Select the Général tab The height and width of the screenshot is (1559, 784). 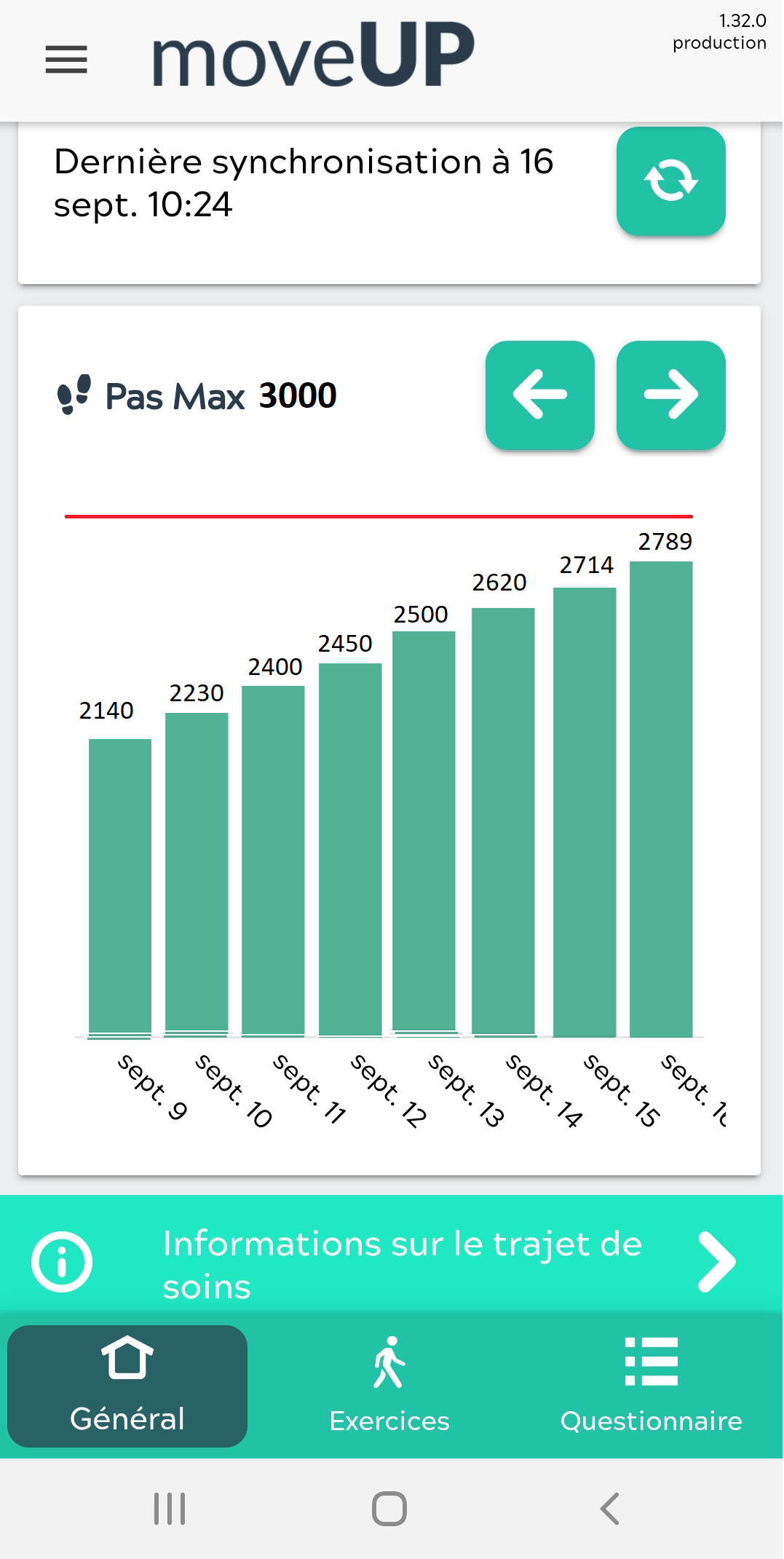tap(127, 1386)
